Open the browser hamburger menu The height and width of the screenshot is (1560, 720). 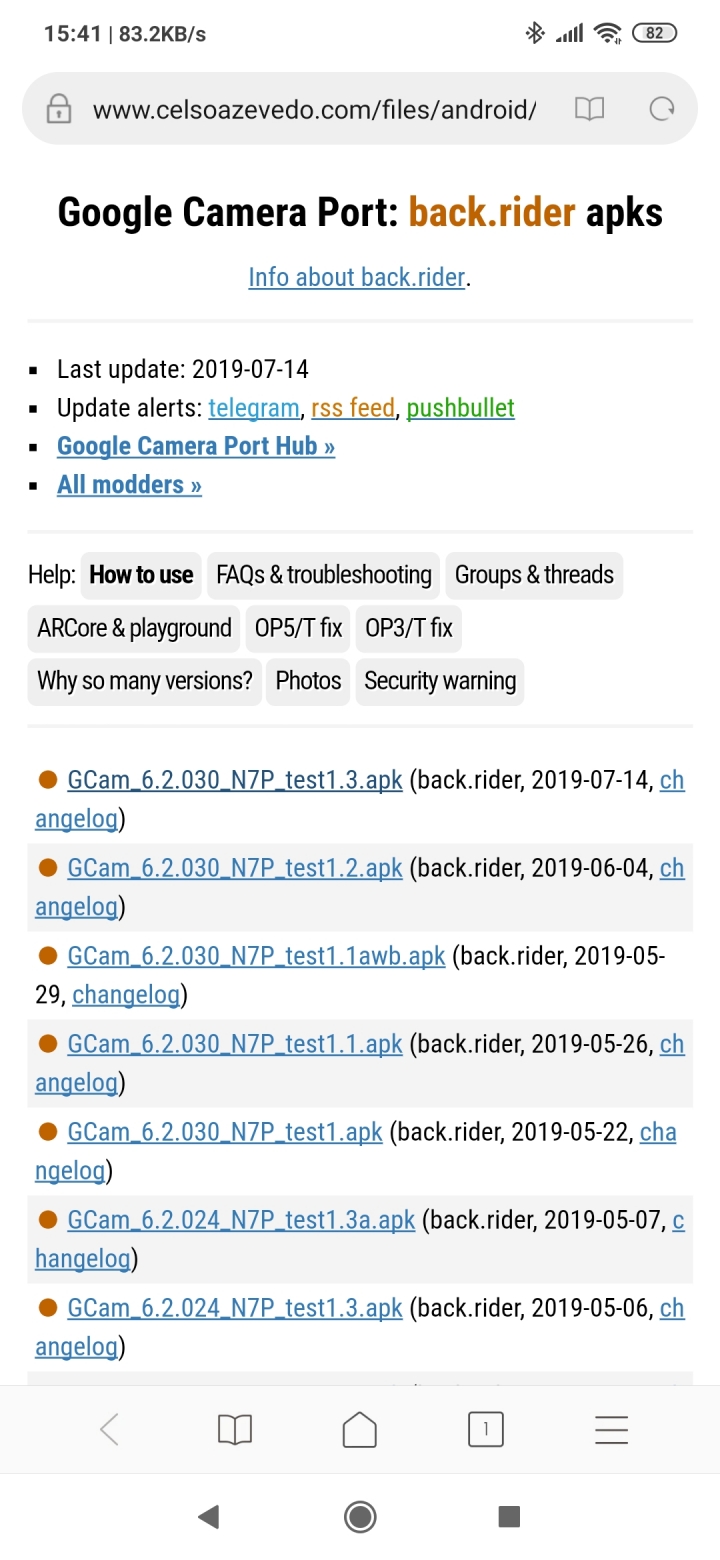pyautogui.click(x=611, y=1430)
